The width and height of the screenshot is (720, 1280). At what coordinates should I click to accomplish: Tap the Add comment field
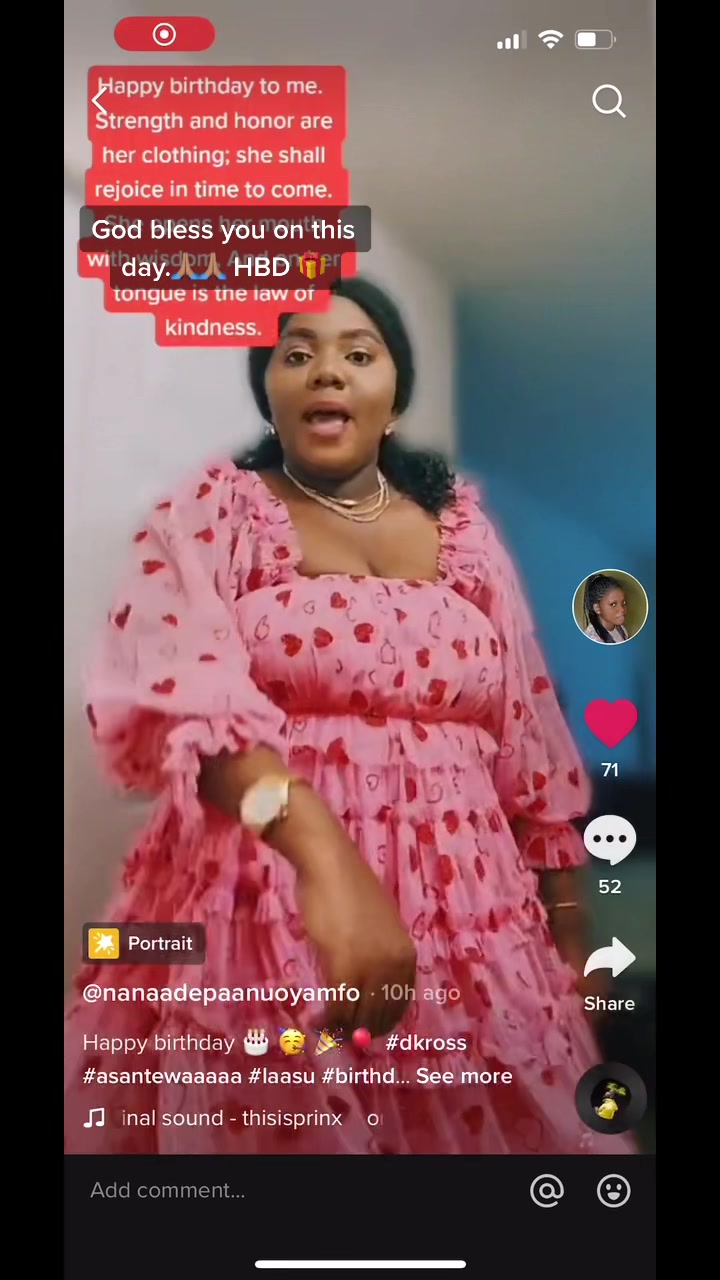(300, 1190)
